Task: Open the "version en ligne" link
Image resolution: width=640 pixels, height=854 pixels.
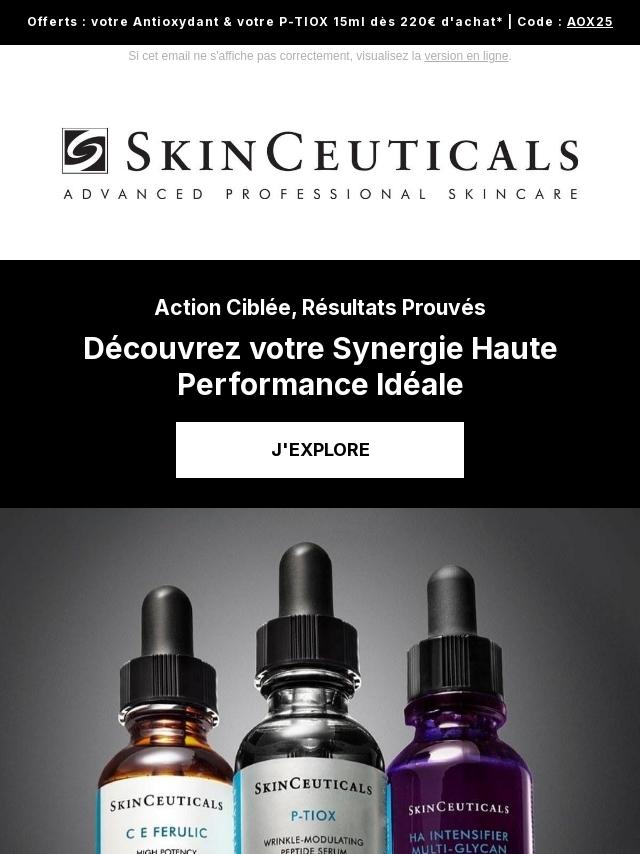Action: pos(466,56)
